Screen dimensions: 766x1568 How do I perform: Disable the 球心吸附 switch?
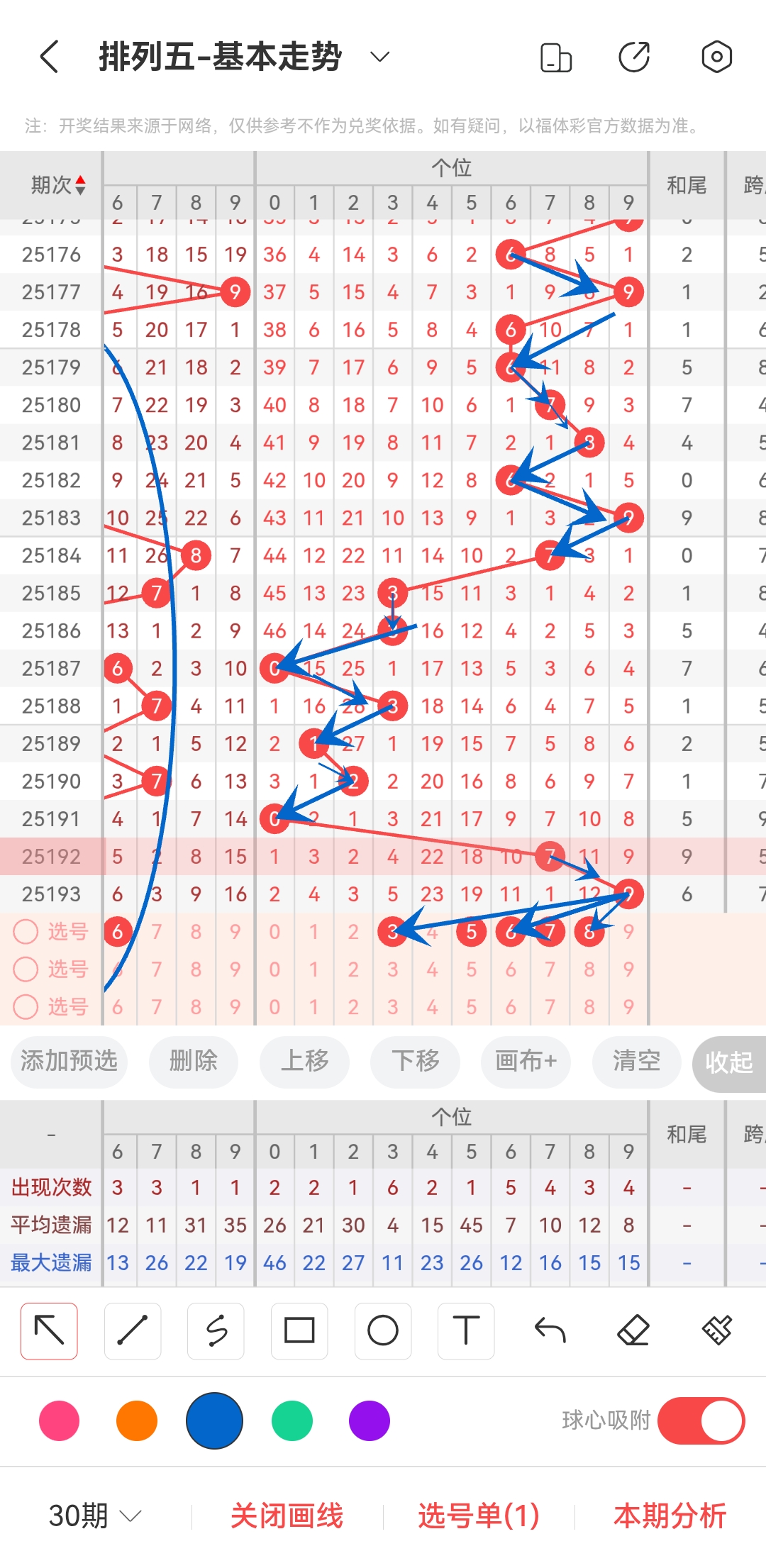point(701,1420)
